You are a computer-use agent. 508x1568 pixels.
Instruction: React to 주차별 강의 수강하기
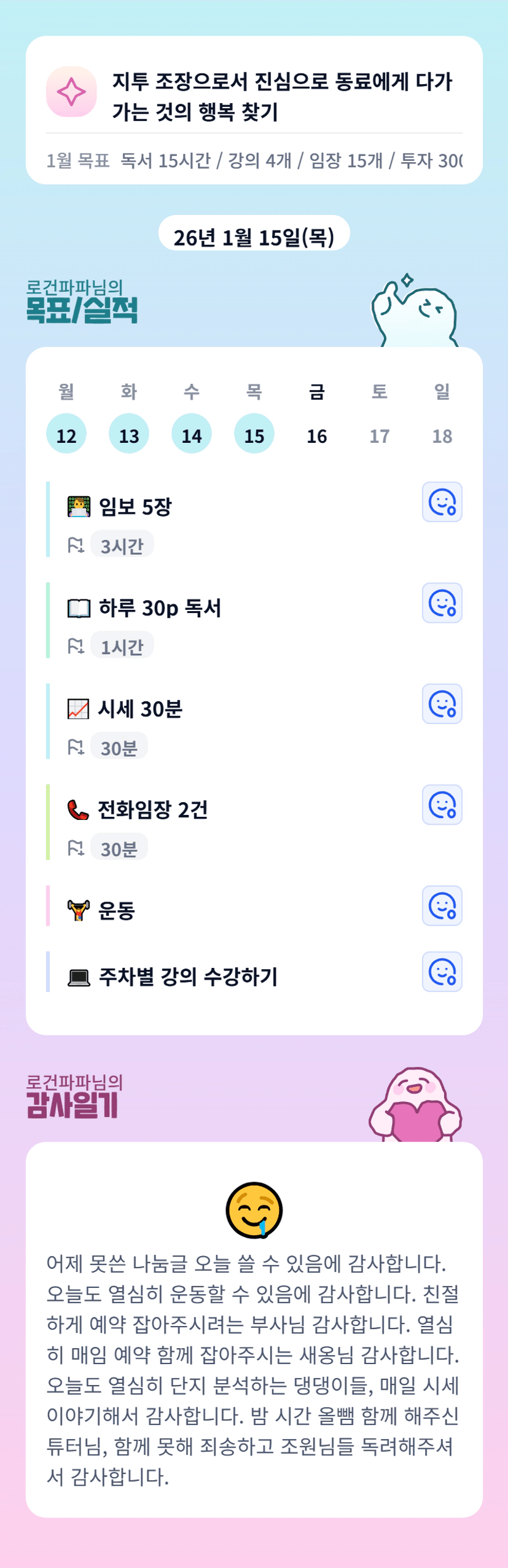pyautogui.click(x=442, y=972)
